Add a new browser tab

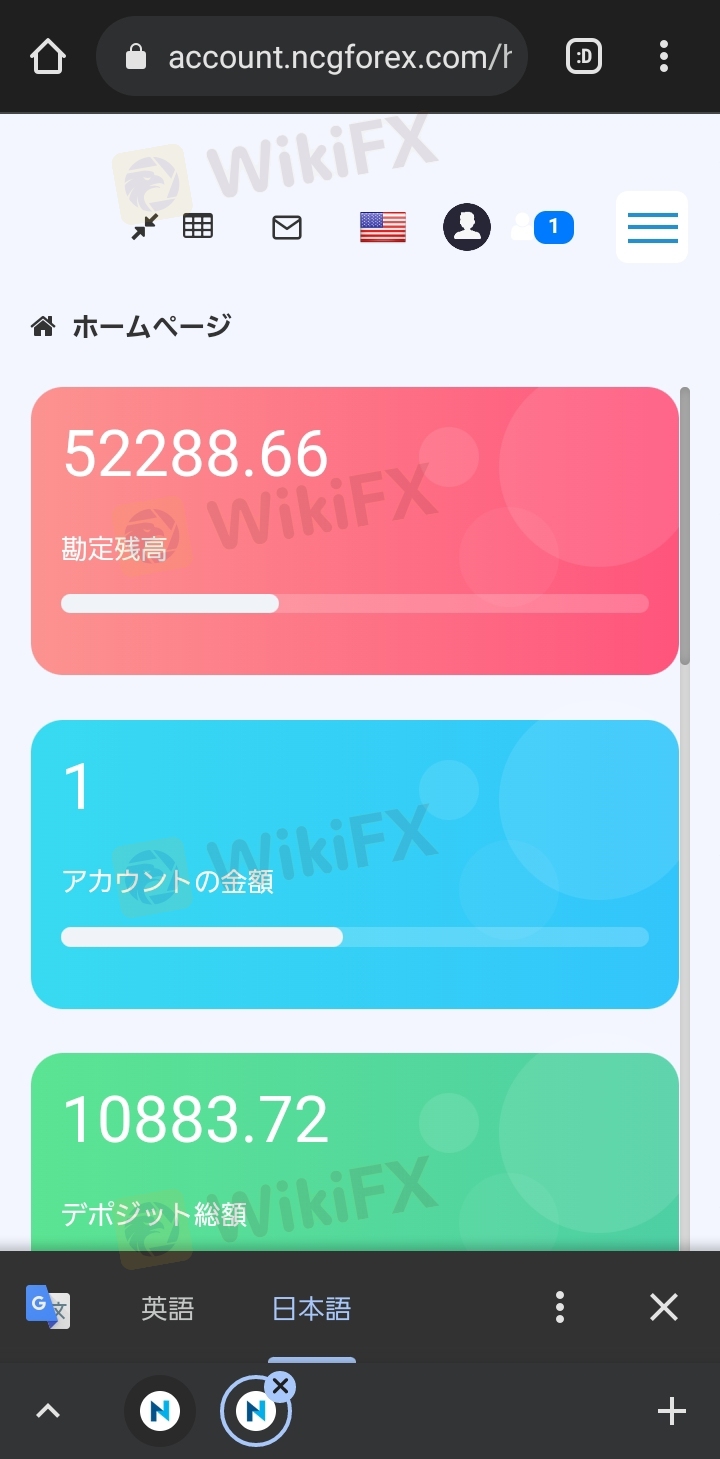[671, 1412]
